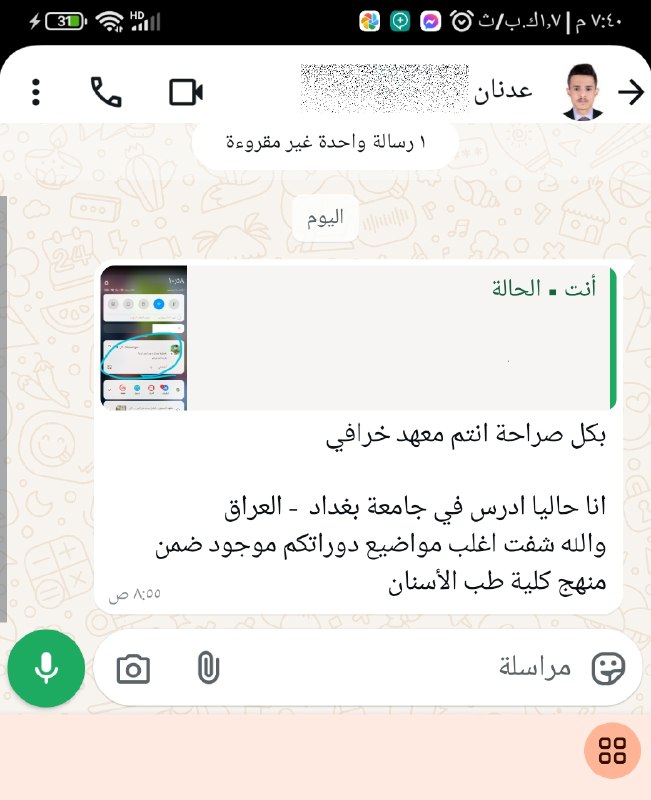Open Adnan's contact profile picture

pyautogui.click(x=582, y=93)
